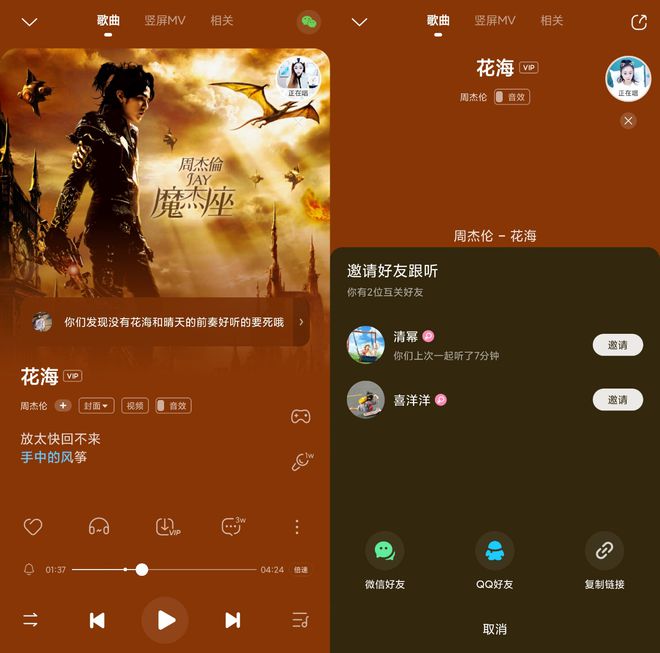Image resolution: width=660 pixels, height=653 pixels.
Task: Follow 周杰伦 with the plus button
Action: coord(63,406)
